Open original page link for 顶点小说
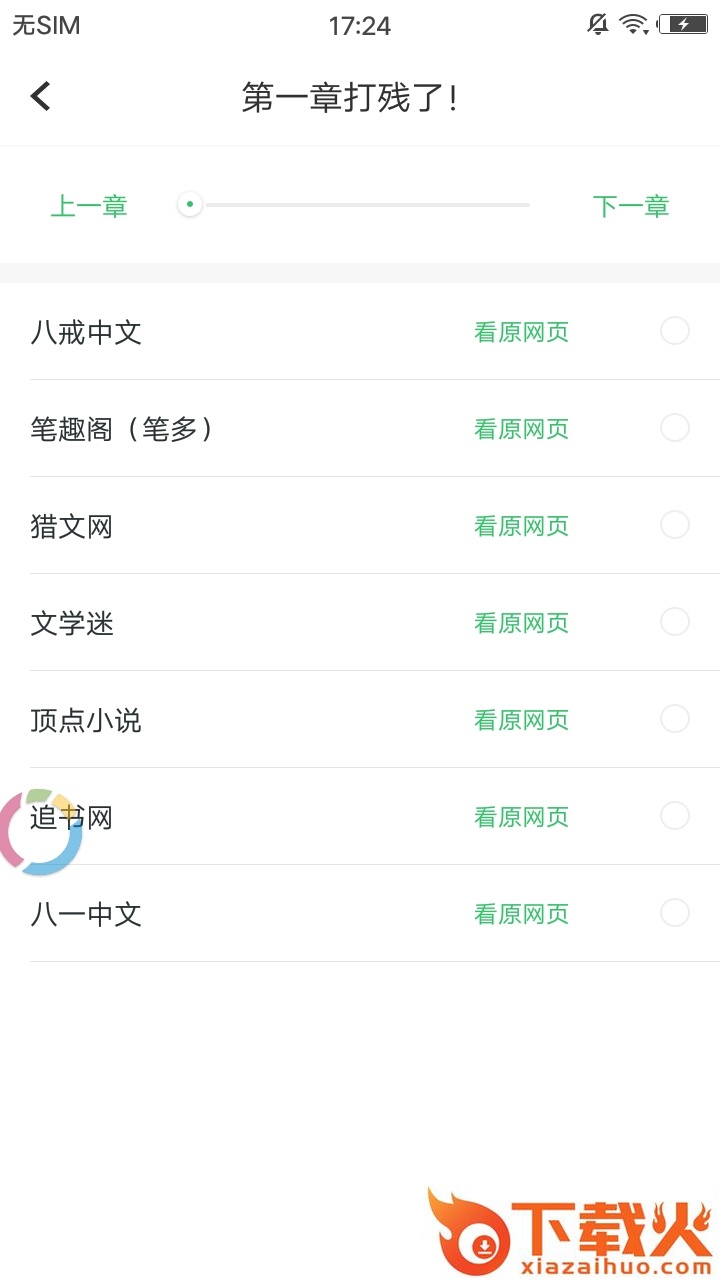This screenshot has width=720, height=1280. pyautogui.click(x=521, y=720)
